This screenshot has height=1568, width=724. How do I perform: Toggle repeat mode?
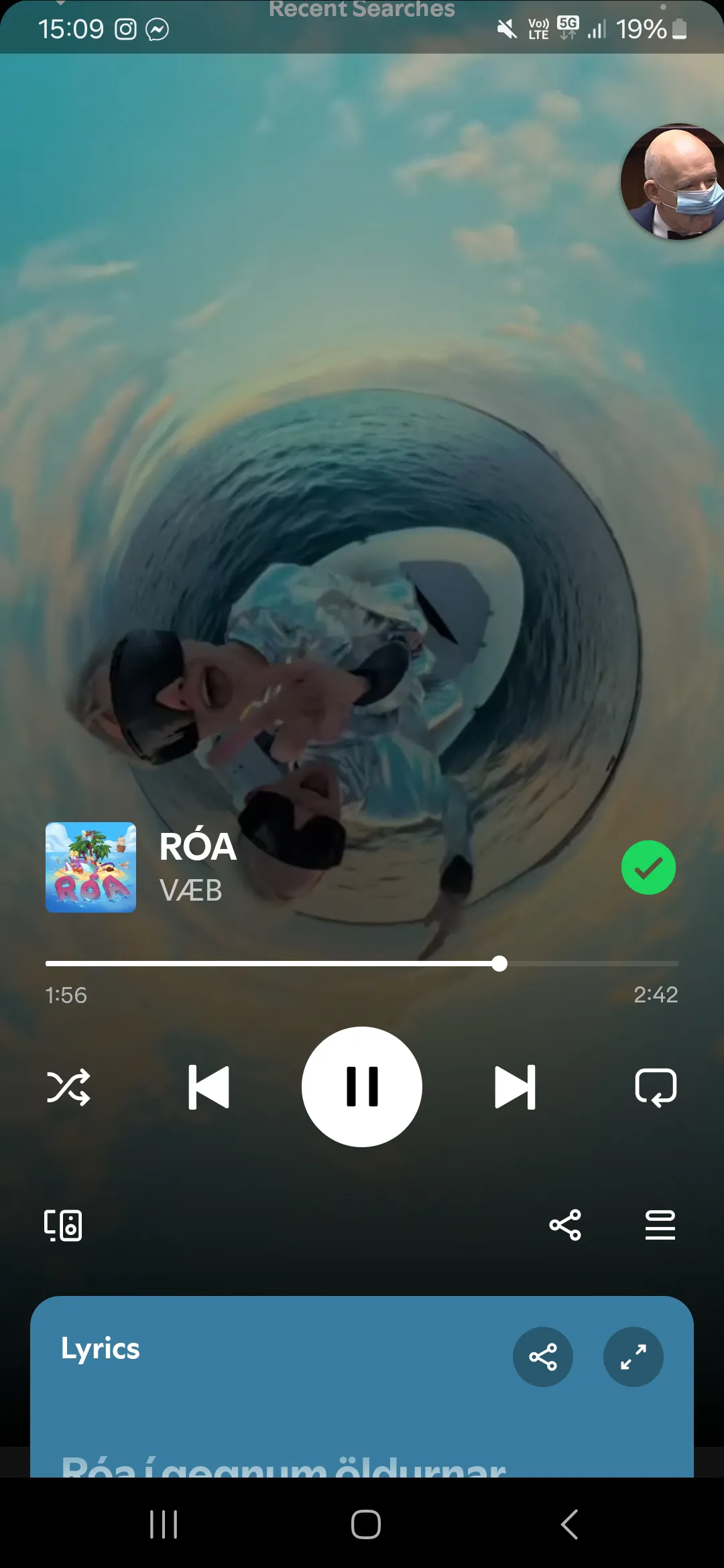tap(655, 1087)
